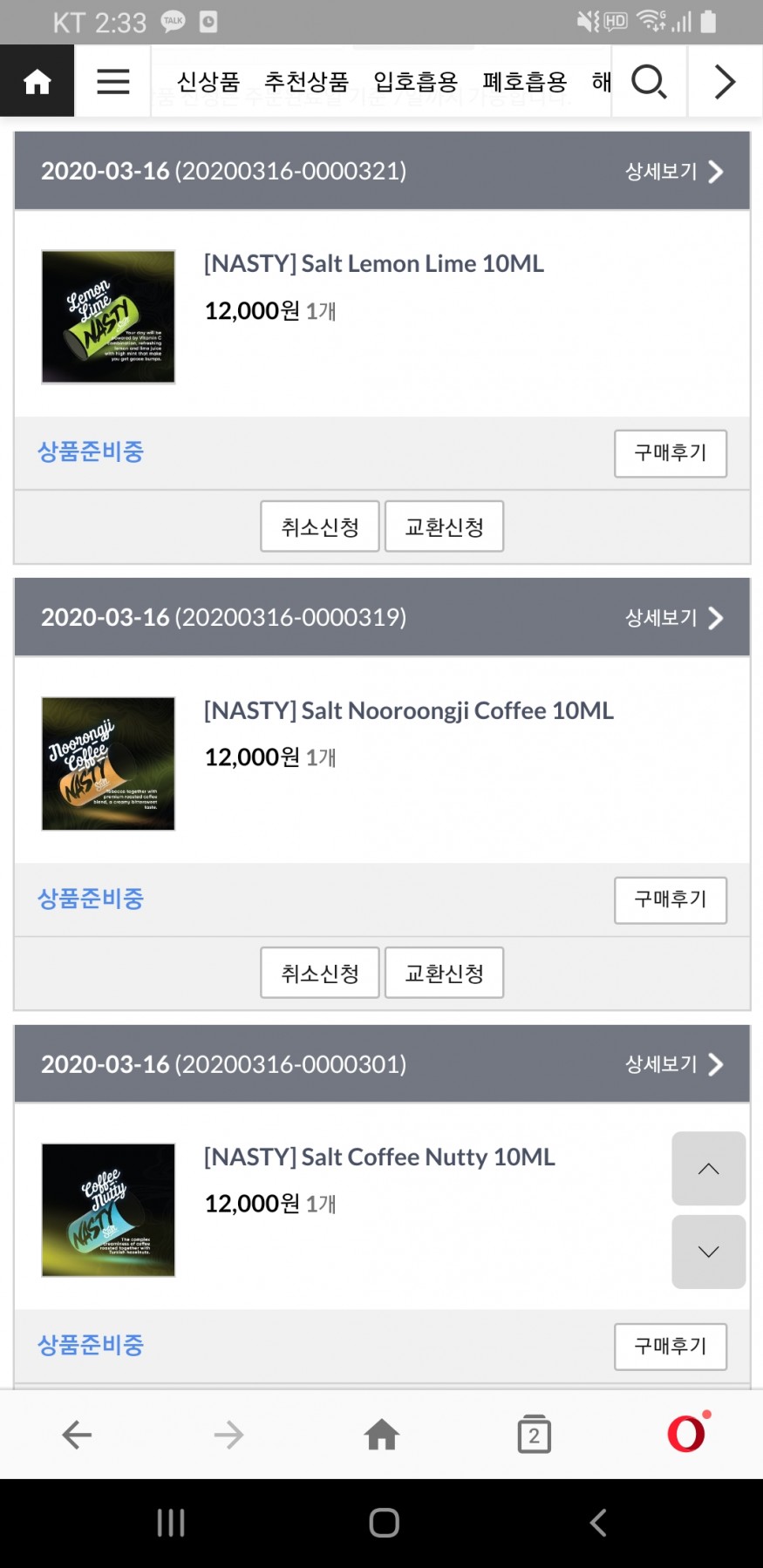Go back with the browser back arrow
Viewport: 763px width, 1568px height.
77,1435
